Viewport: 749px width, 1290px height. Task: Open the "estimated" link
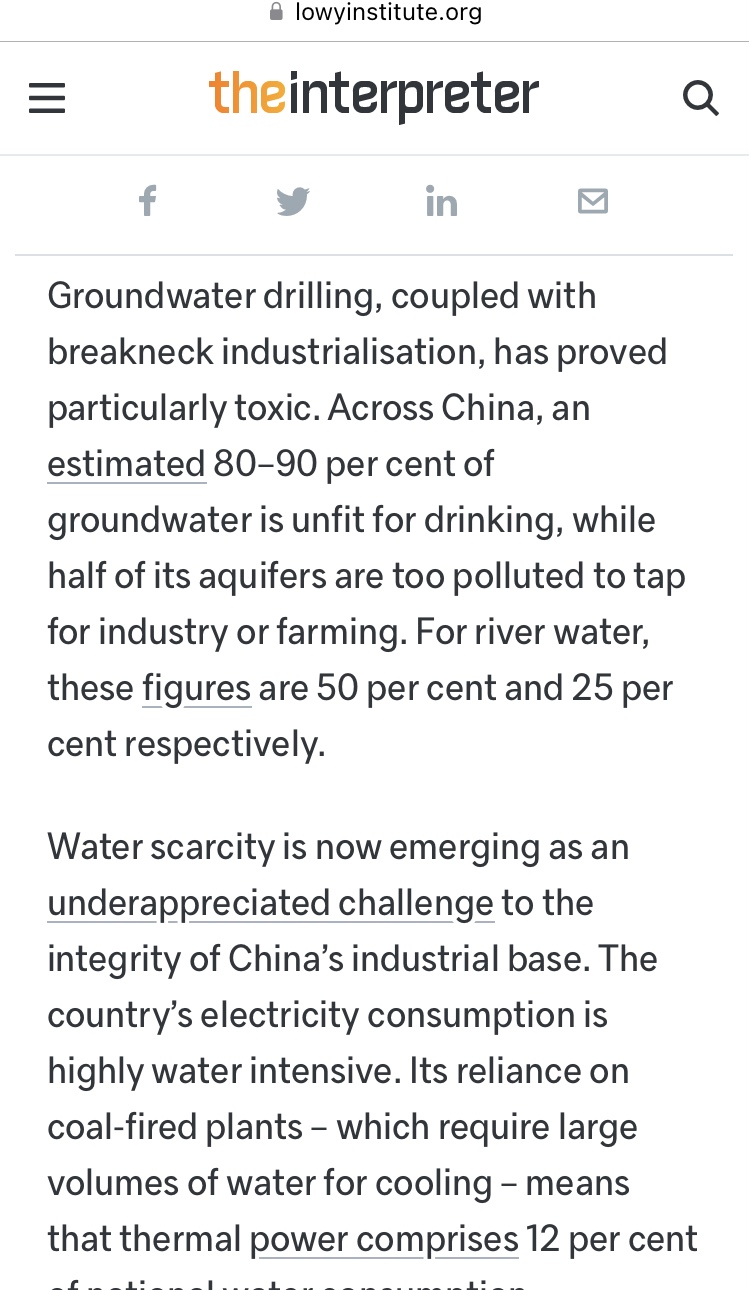click(x=126, y=465)
